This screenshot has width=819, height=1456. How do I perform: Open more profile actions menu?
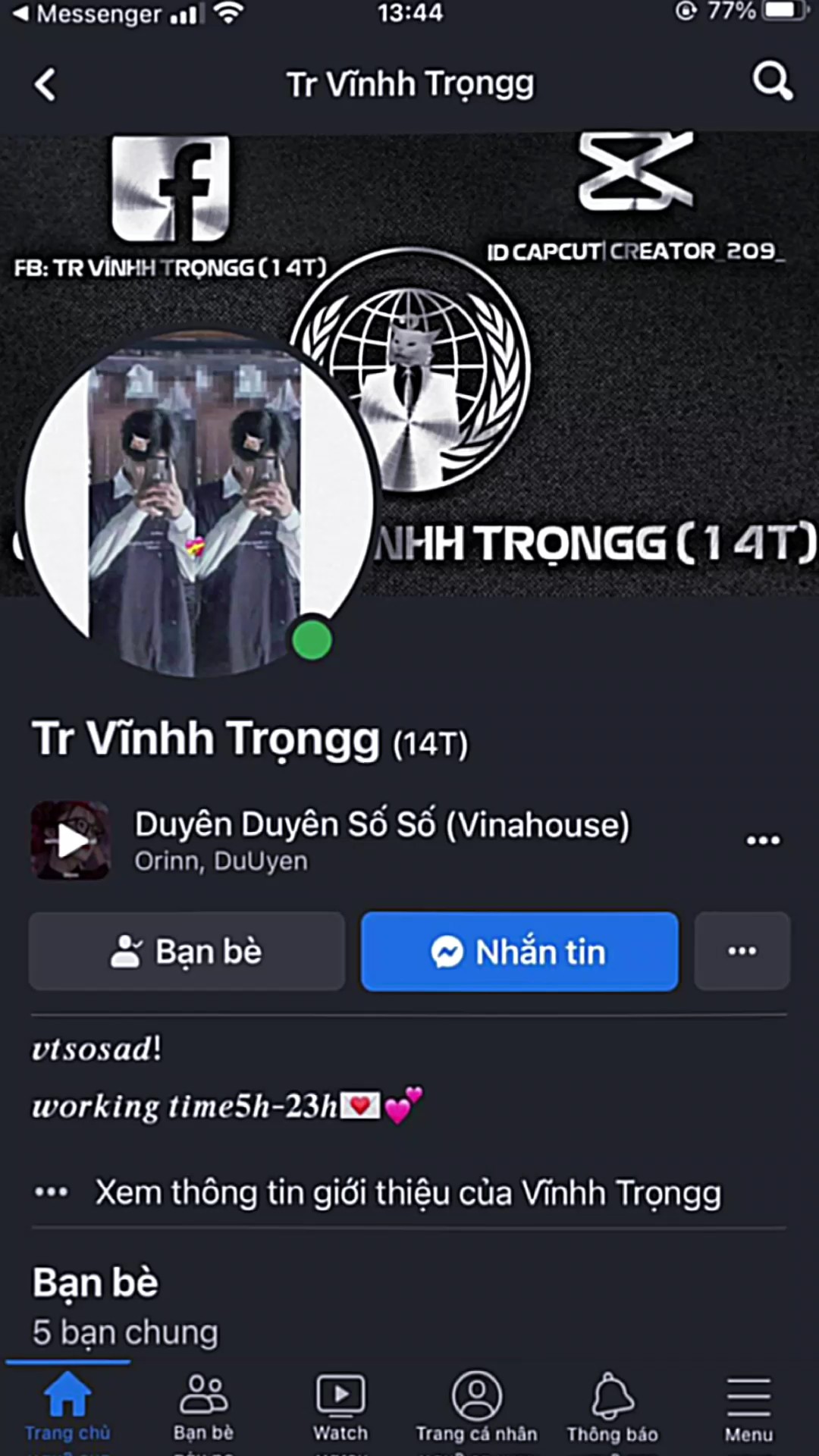pos(742,952)
